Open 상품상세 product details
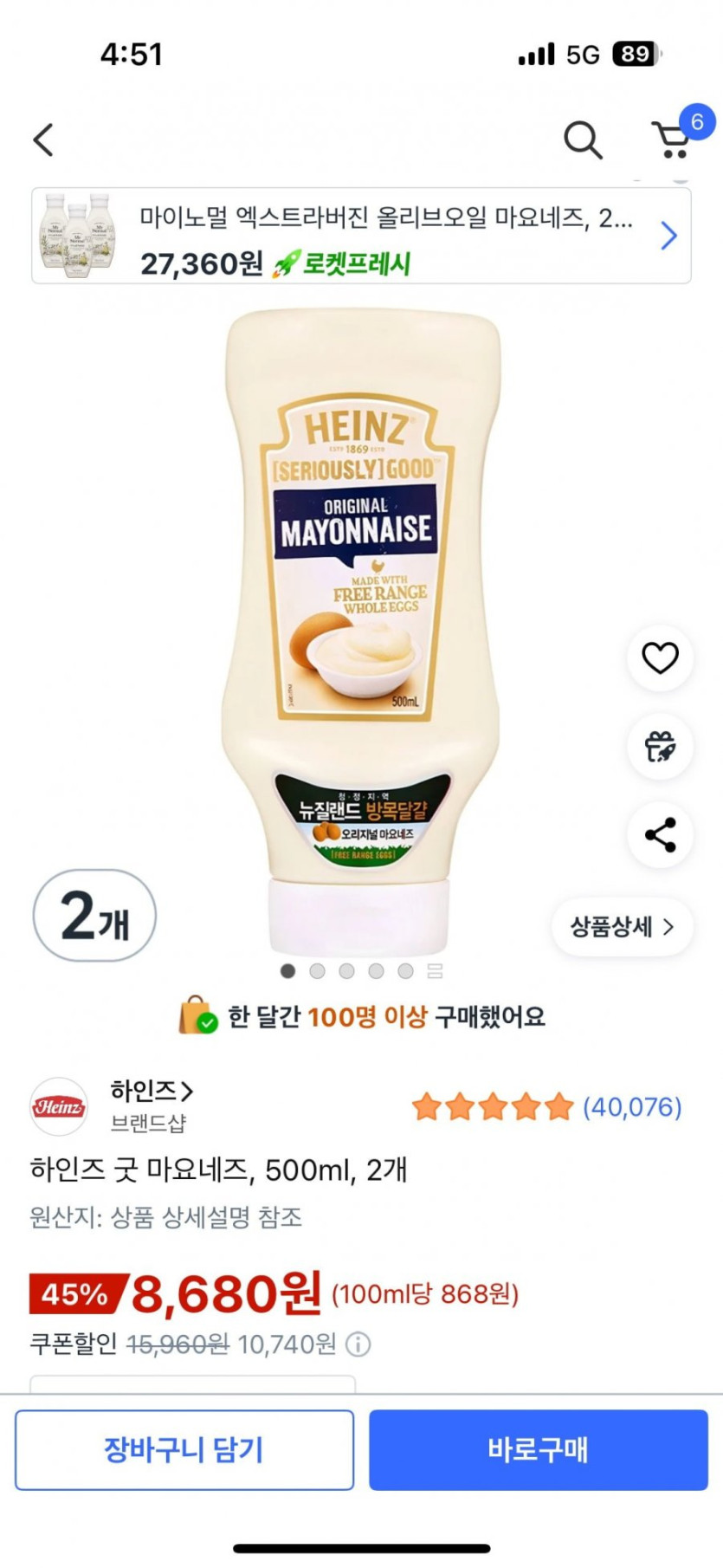Screen dimensions: 723x1568 [622, 927]
